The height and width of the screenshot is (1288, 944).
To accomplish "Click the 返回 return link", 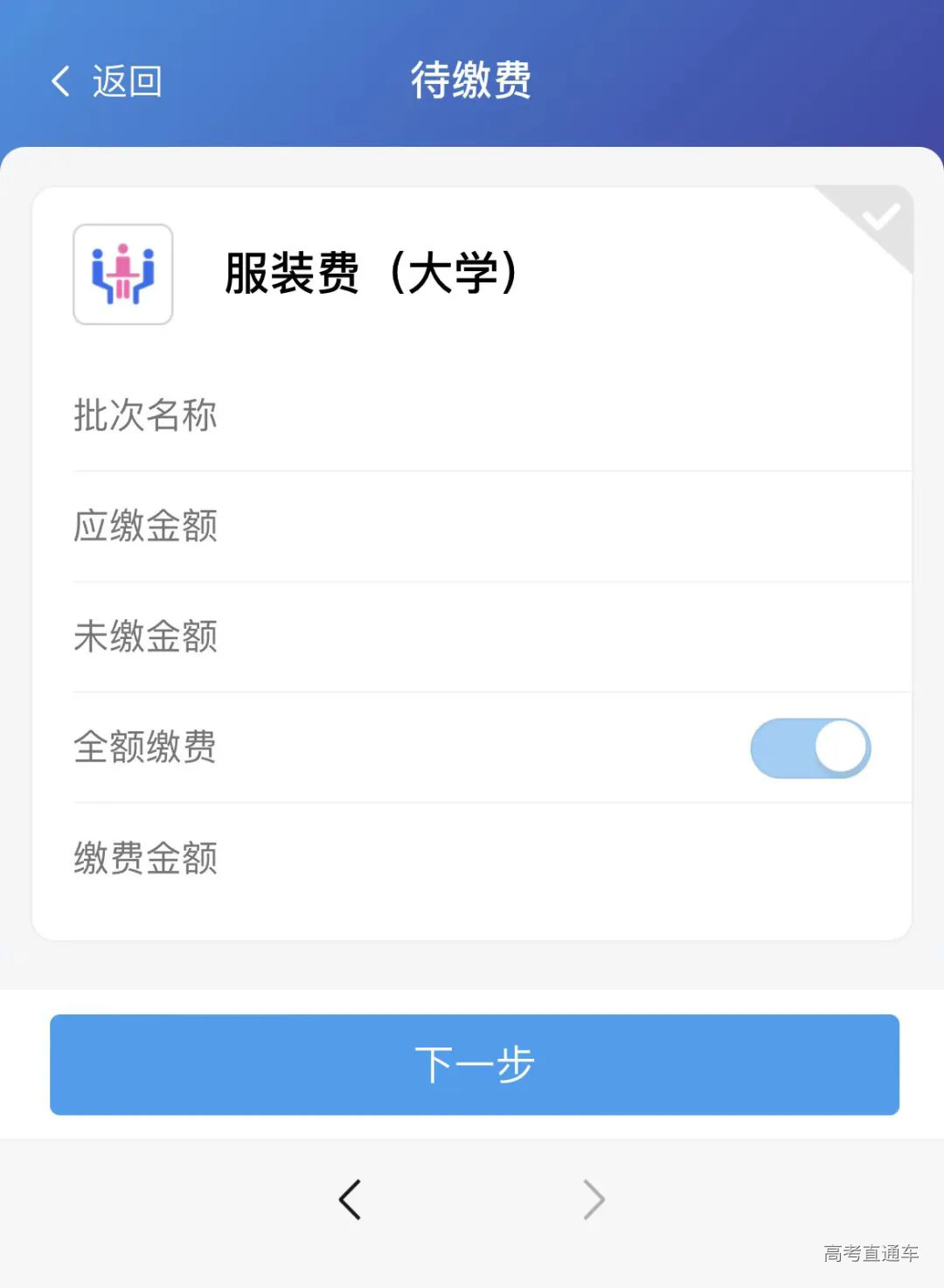I will 125,80.
